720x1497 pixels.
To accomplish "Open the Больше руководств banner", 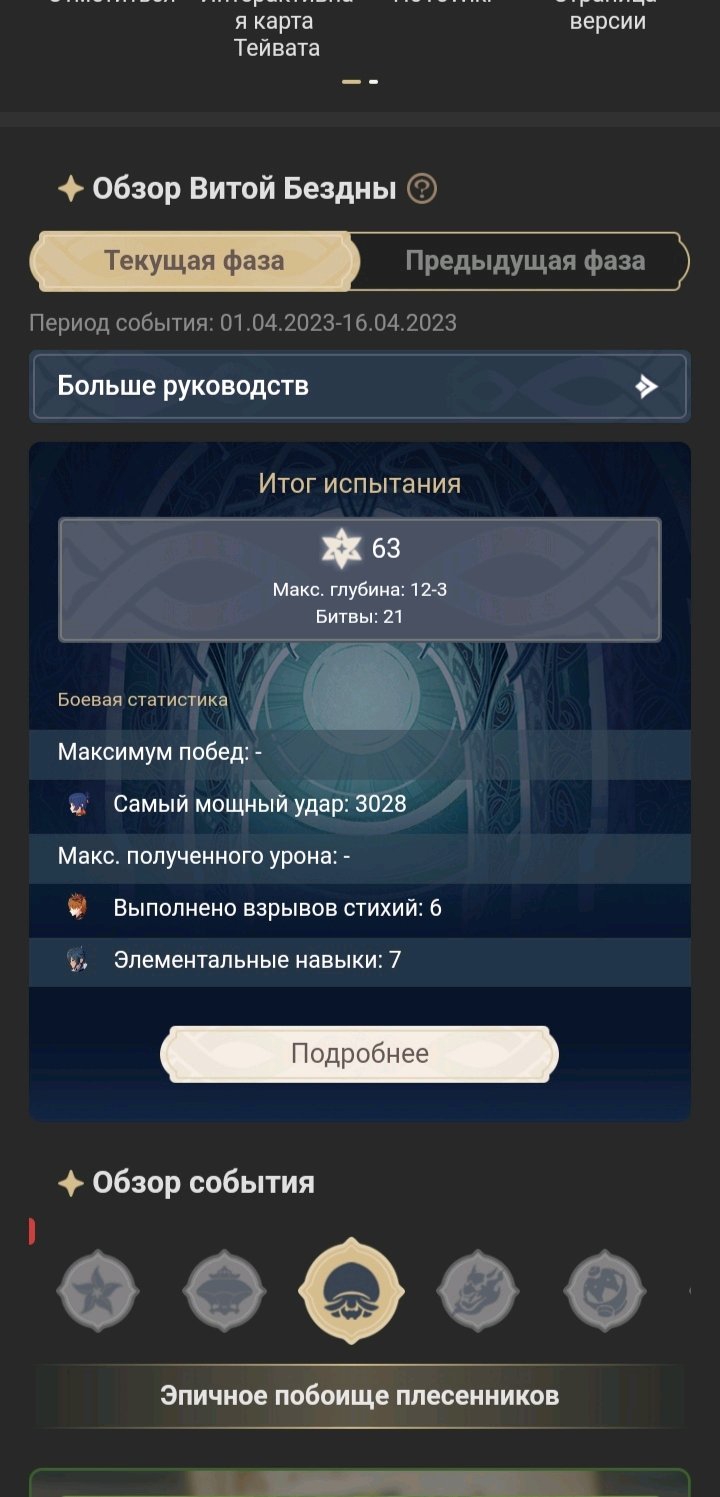I will point(359,386).
